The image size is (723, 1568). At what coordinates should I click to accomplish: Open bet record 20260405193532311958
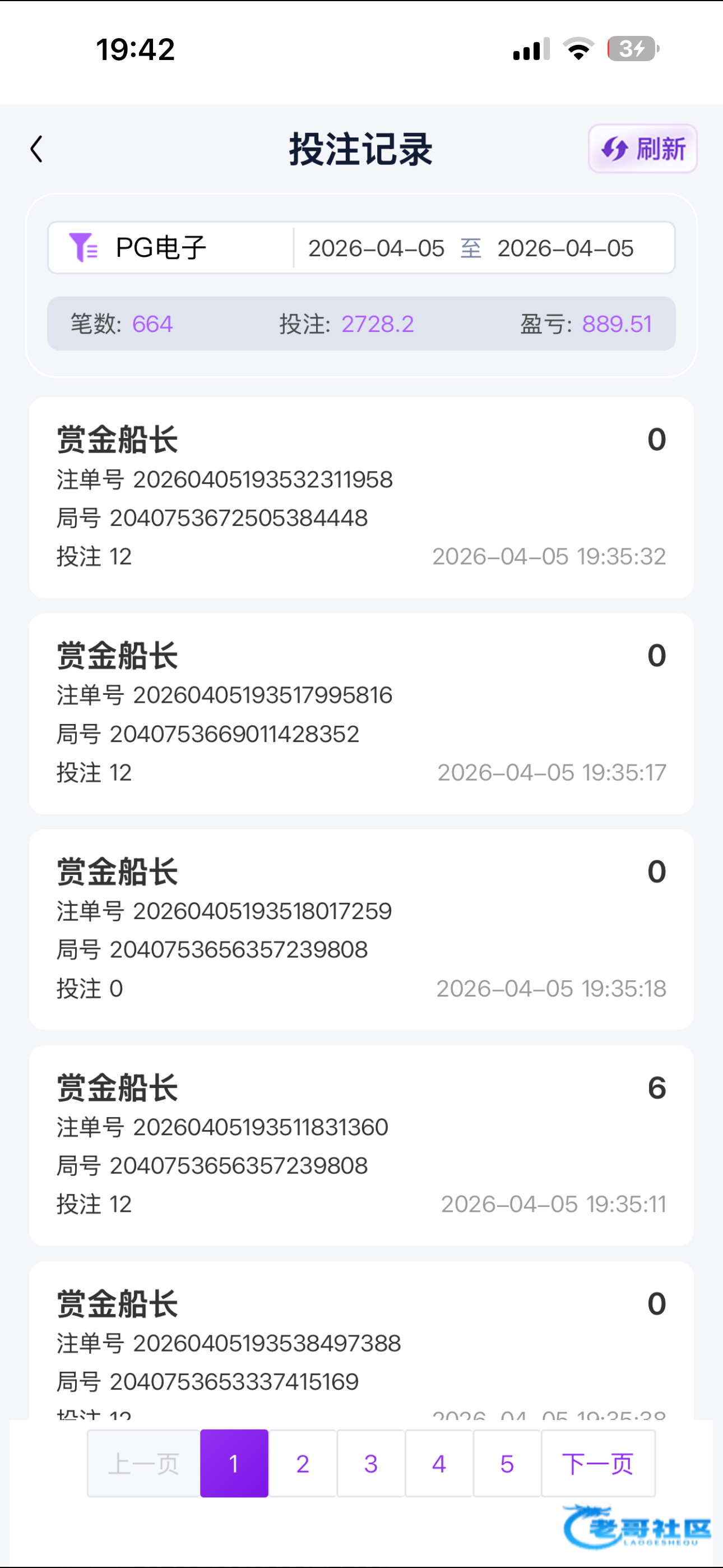[361, 497]
